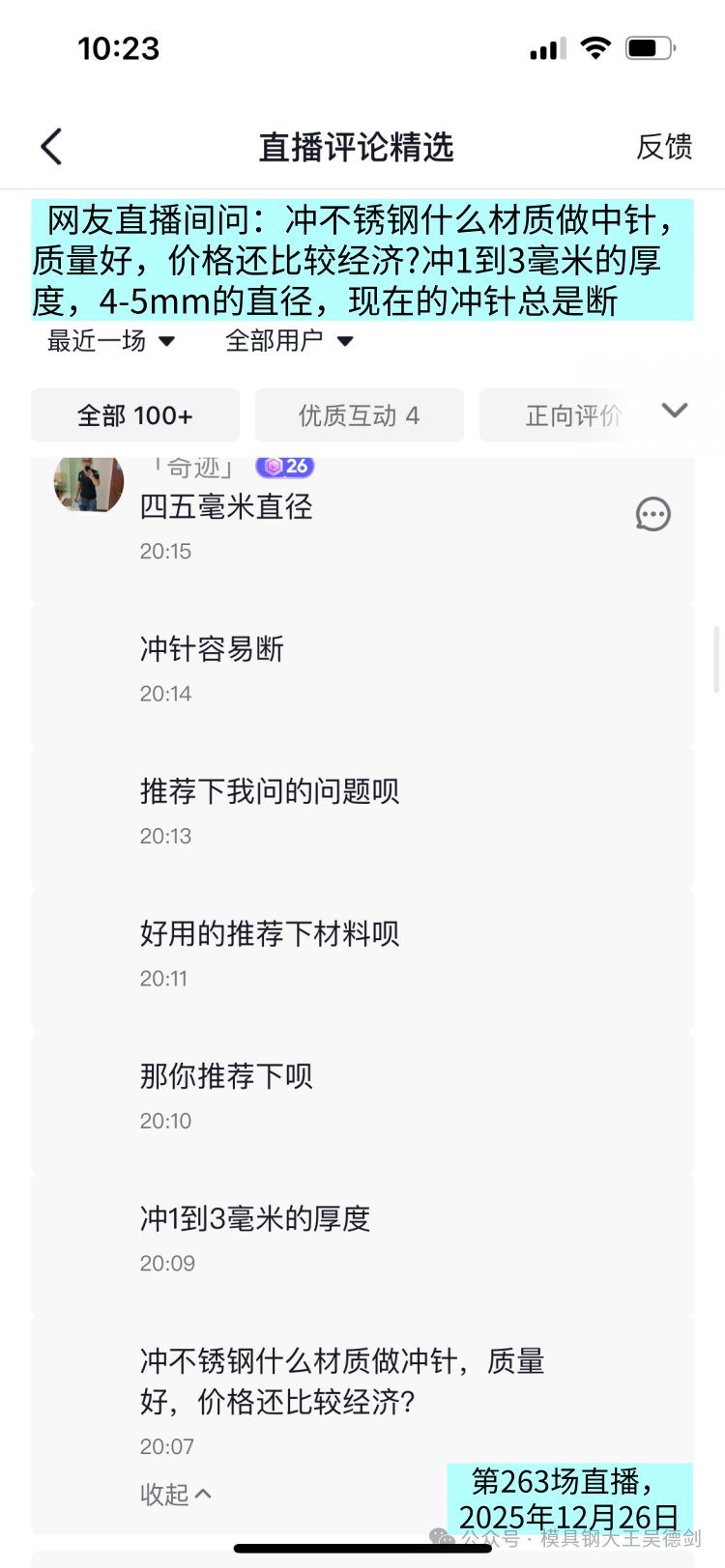Go back using the top-left arrow
The height and width of the screenshot is (1568, 725).
tap(52, 147)
